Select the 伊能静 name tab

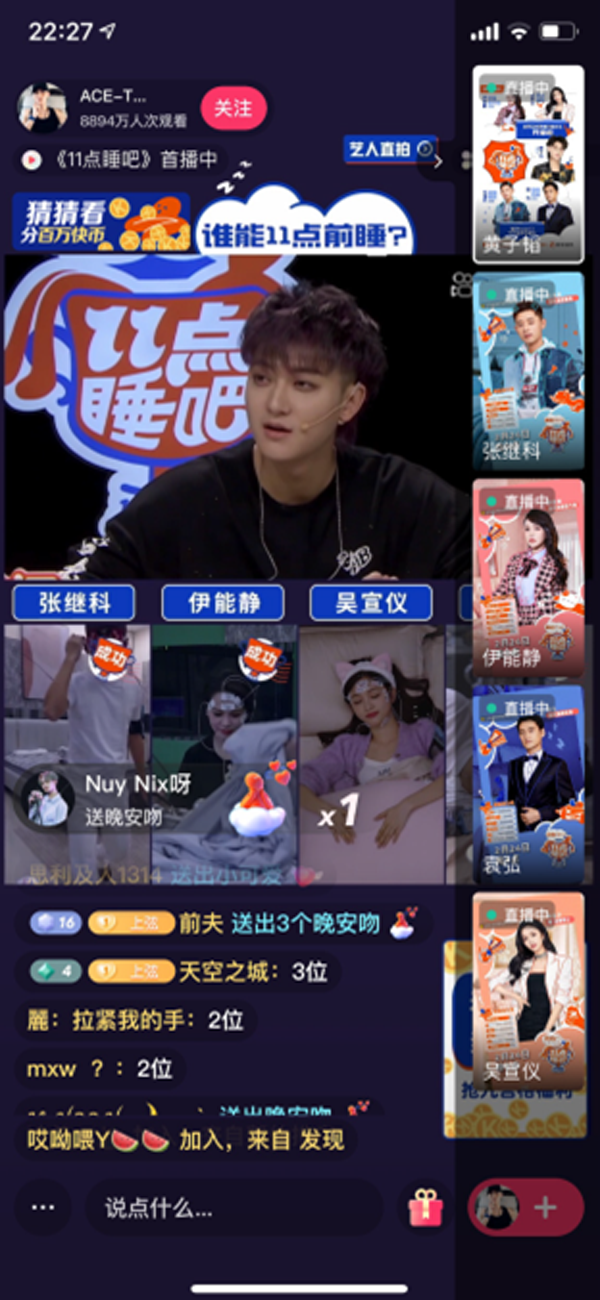(222, 603)
